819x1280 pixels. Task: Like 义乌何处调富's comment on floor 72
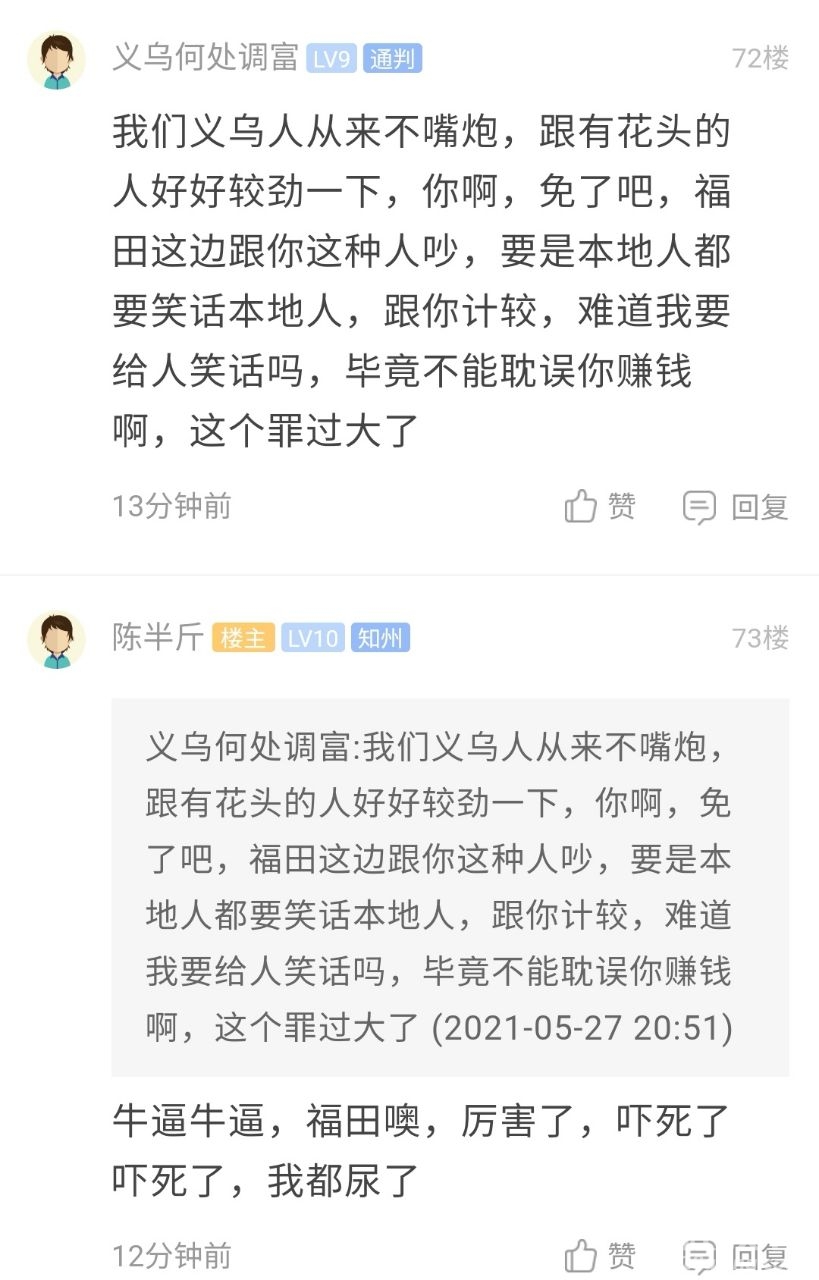point(600,507)
